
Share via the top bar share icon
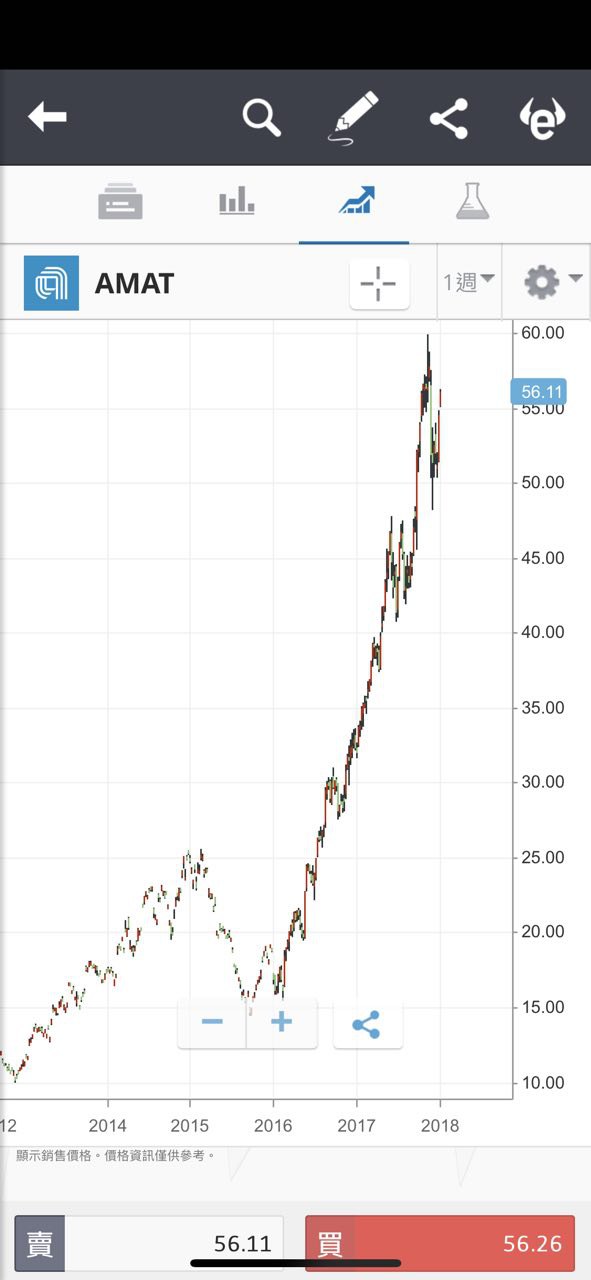pyautogui.click(x=449, y=119)
